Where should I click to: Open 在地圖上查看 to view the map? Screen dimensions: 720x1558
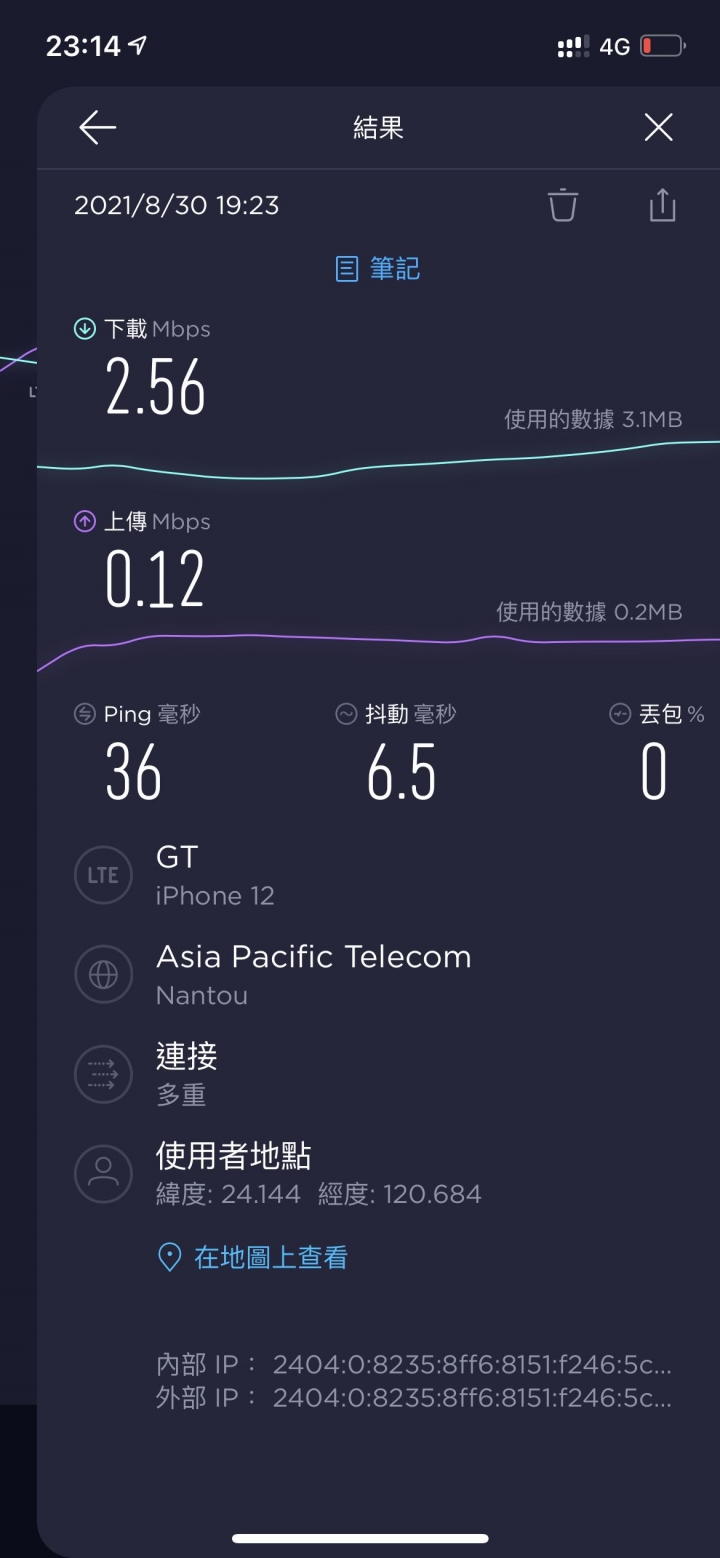(x=253, y=1257)
